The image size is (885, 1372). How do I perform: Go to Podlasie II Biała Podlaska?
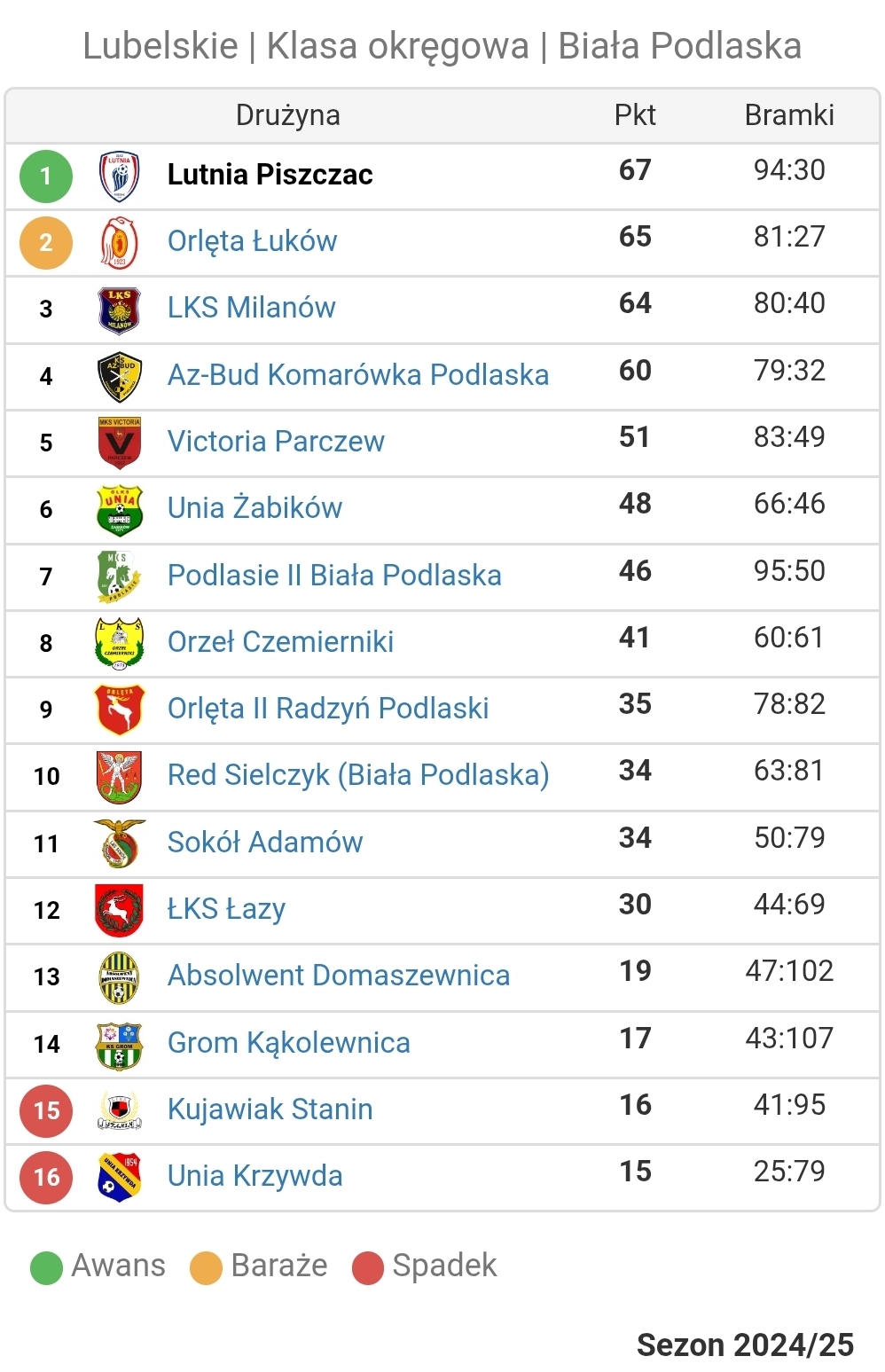(334, 576)
